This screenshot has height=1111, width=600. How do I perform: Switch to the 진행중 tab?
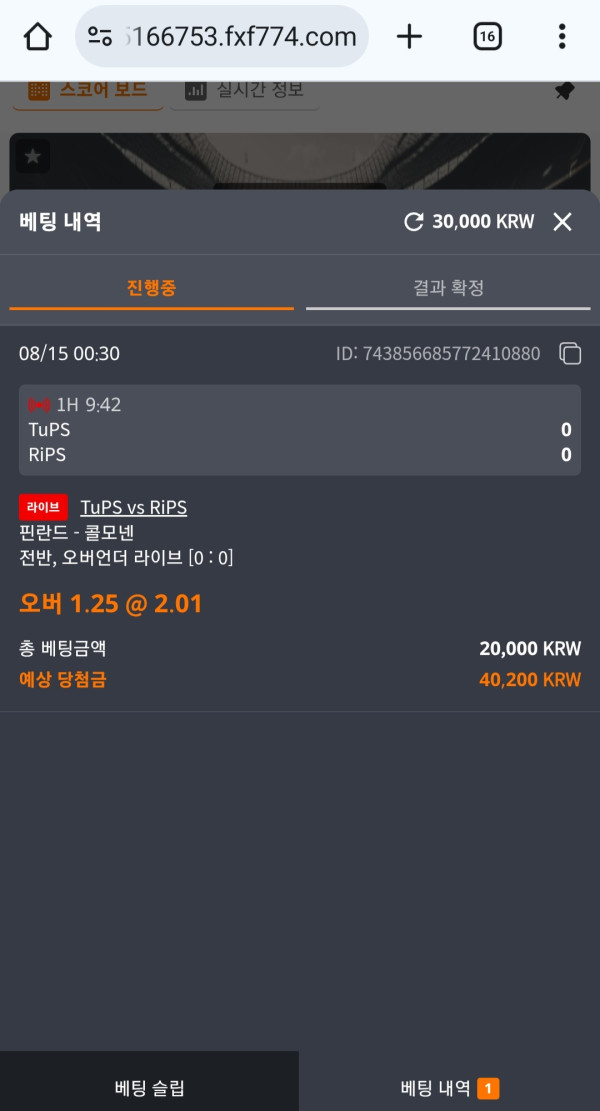tap(152, 288)
